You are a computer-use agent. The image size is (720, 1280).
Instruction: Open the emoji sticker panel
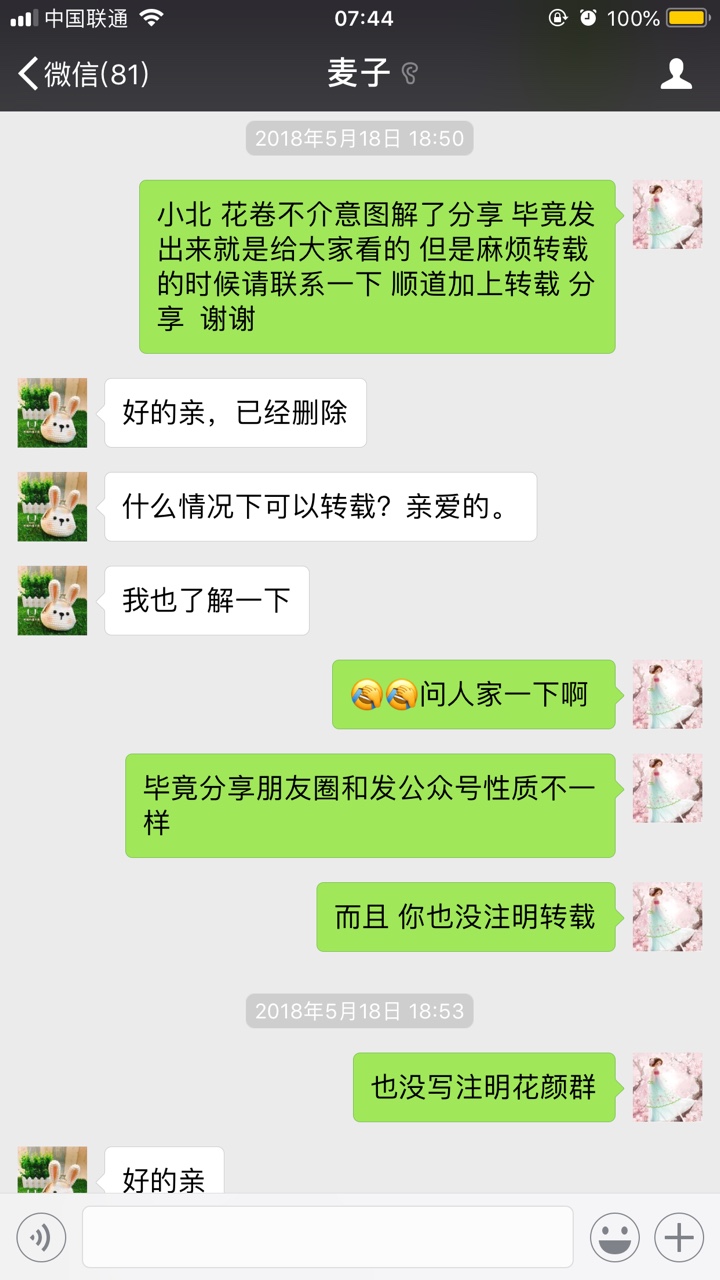tap(614, 1238)
